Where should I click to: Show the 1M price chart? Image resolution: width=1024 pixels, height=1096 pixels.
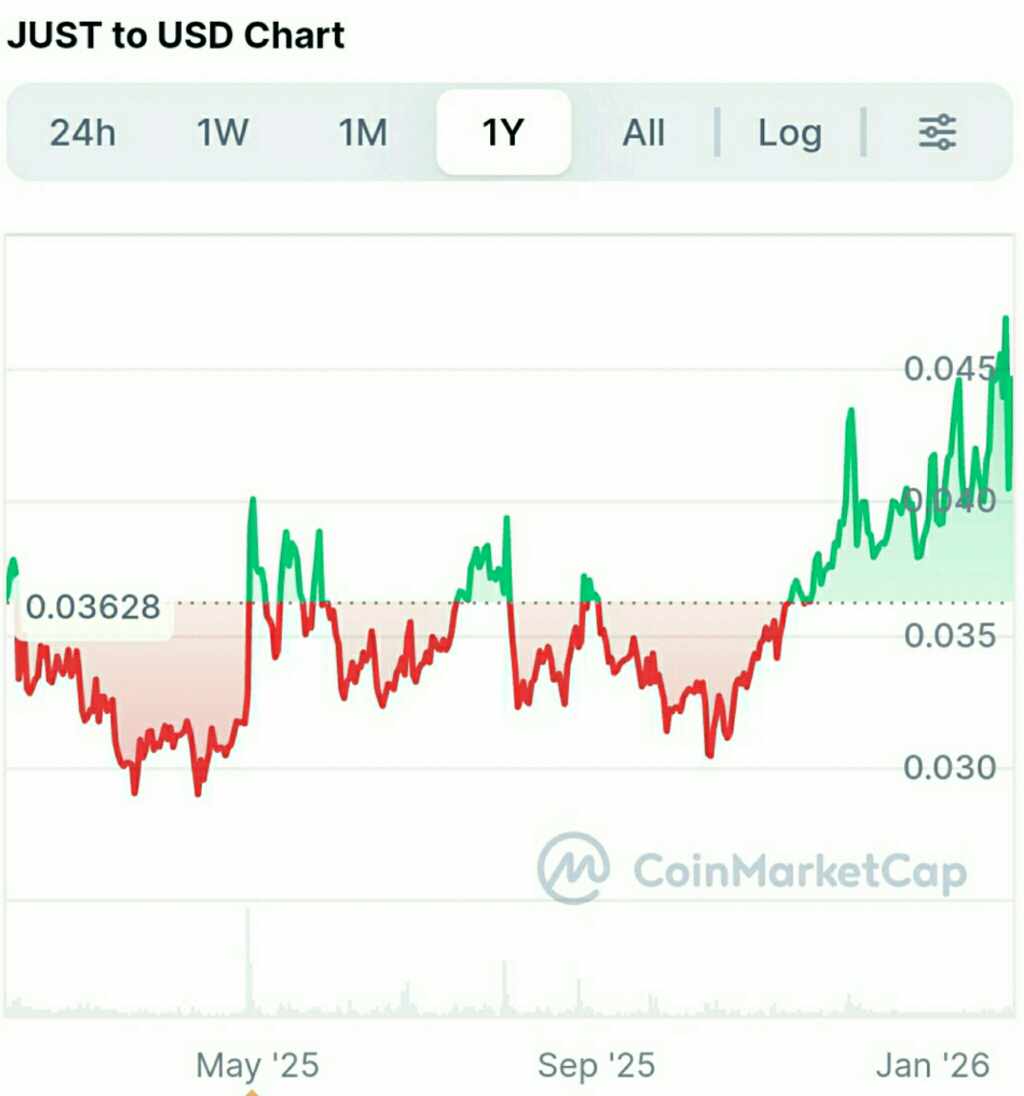point(362,133)
